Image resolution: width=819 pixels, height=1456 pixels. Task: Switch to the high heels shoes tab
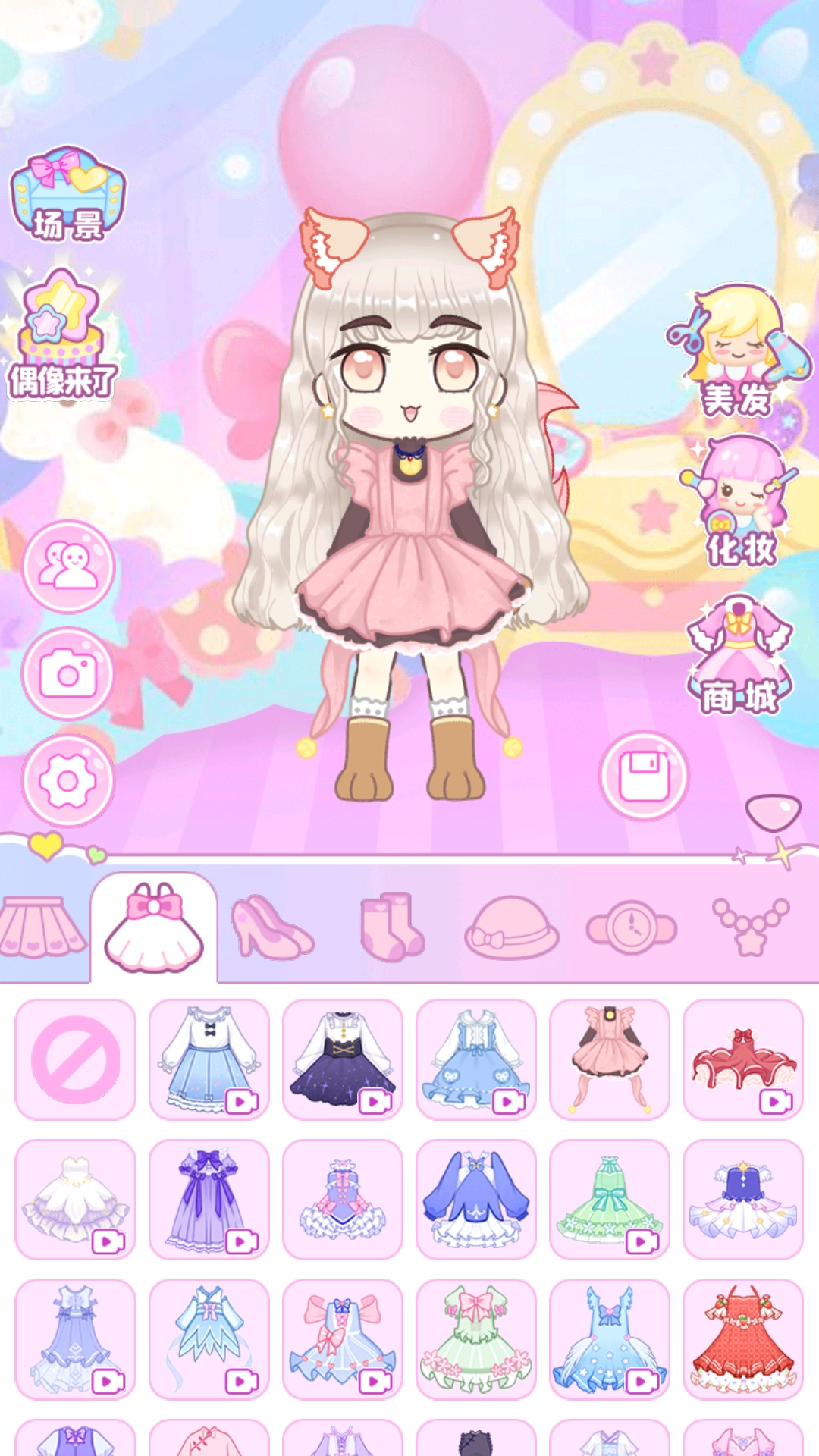coord(271,927)
